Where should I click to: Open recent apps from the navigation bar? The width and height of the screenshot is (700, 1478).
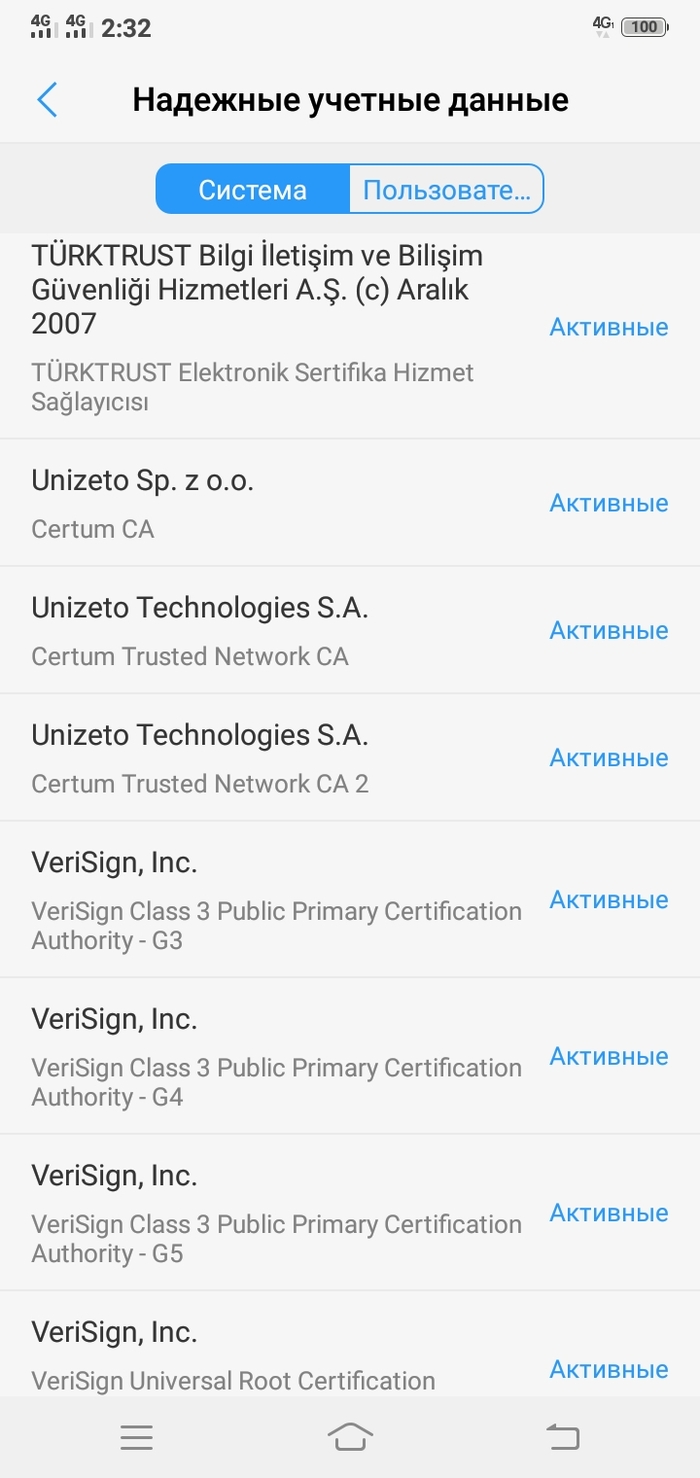coord(136,1437)
